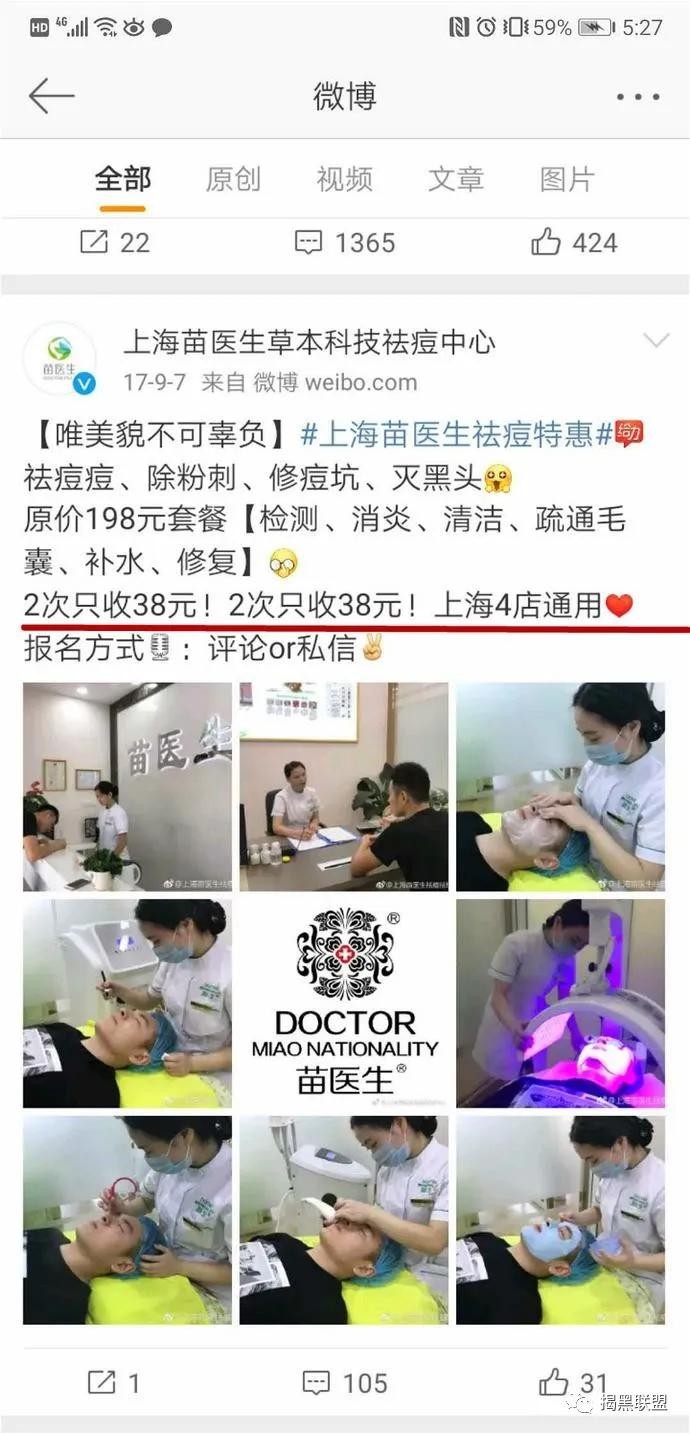The width and height of the screenshot is (690, 1434).
Task: Like the 苗医生 post with 31 likes
Action: [572, 1383]
